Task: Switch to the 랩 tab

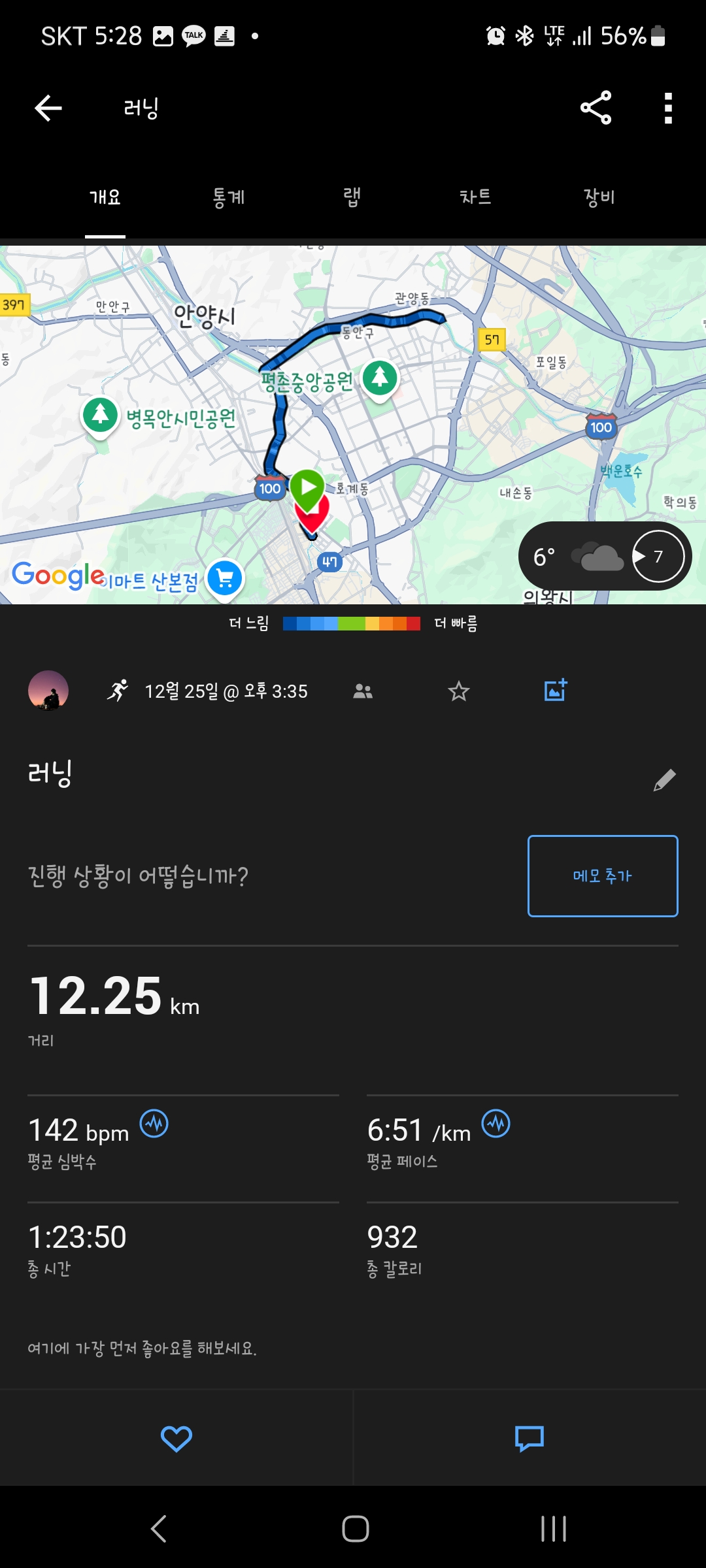Action: [352, 197]
